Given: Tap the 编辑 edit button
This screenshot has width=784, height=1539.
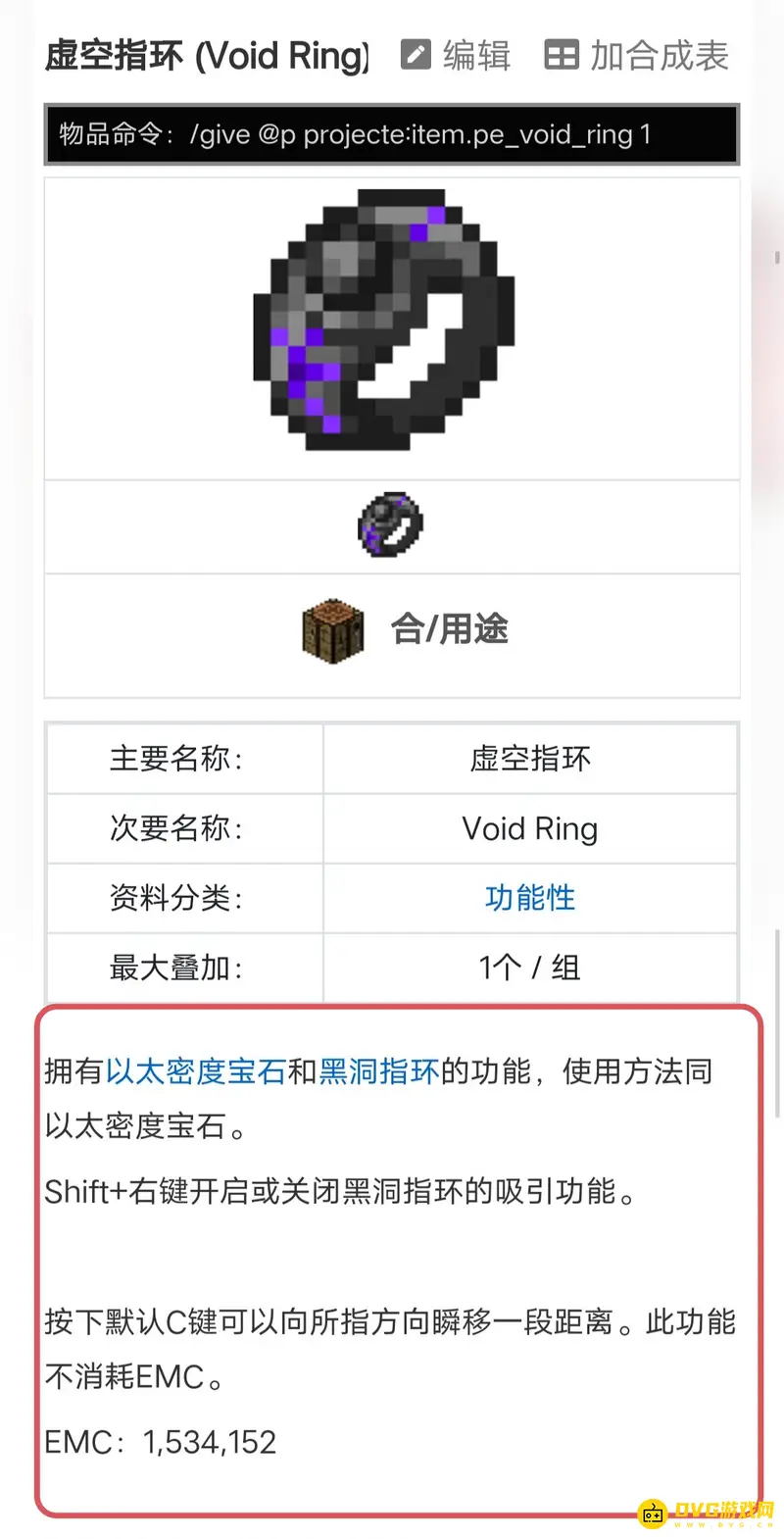Looking at the screenshot, I should coord(457,56).
